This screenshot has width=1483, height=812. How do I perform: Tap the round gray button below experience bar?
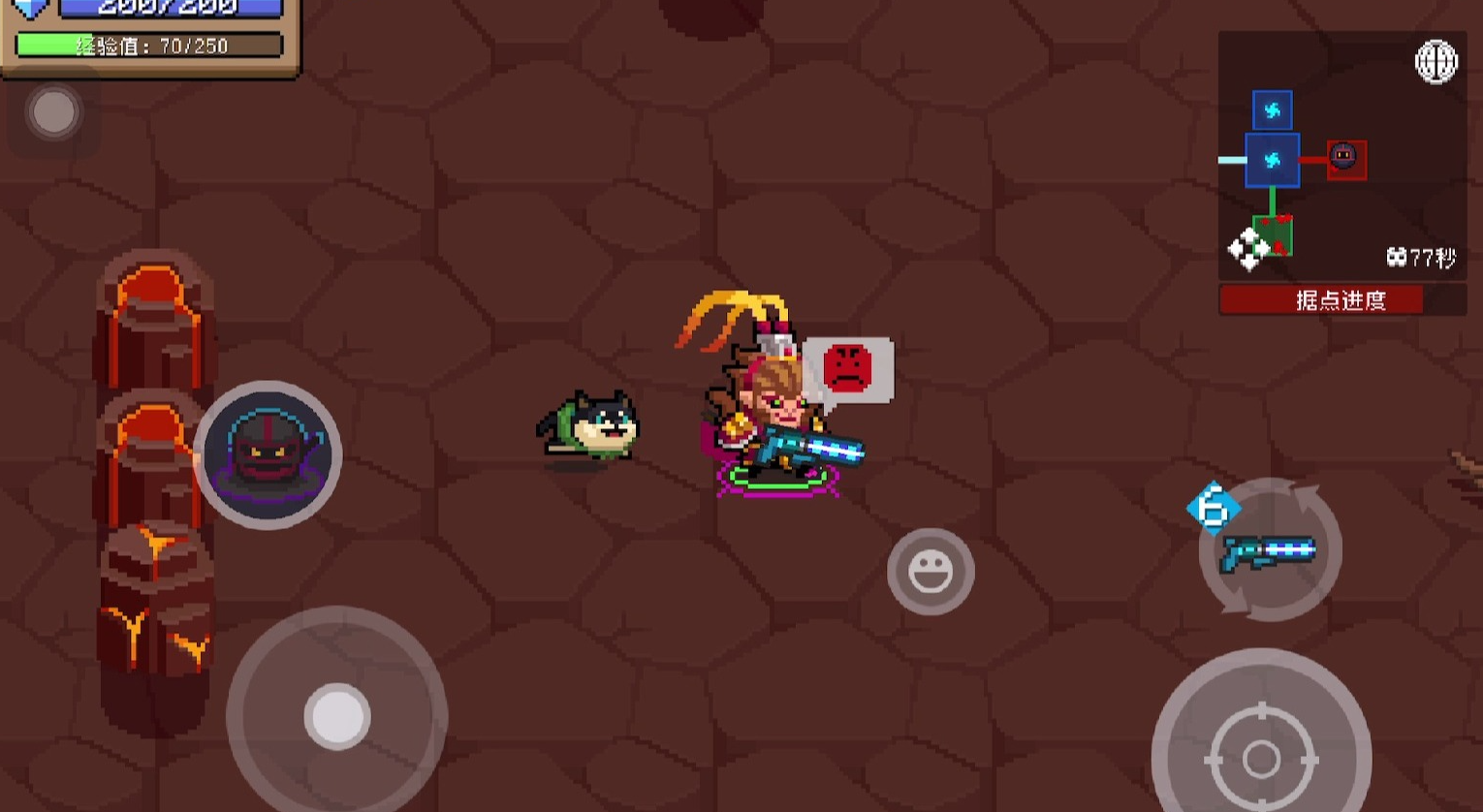pyautogui.click(x=54, y=113)
